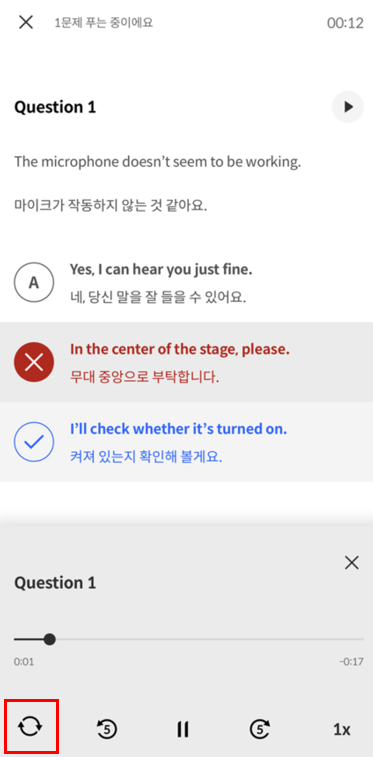Skip forward 5 seconds
The height and width of the screenshot is (757, 373).
(260, 729)
